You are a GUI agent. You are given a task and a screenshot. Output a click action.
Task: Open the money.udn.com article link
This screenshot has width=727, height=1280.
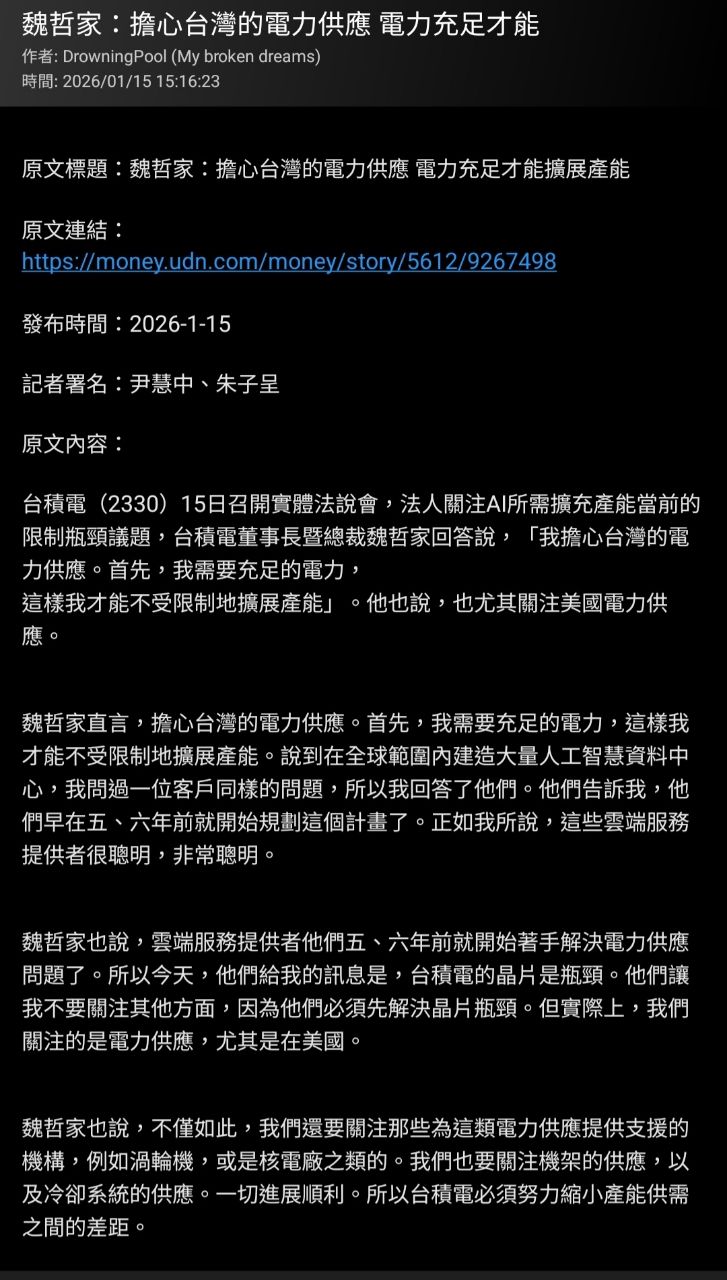click(289, 262)
